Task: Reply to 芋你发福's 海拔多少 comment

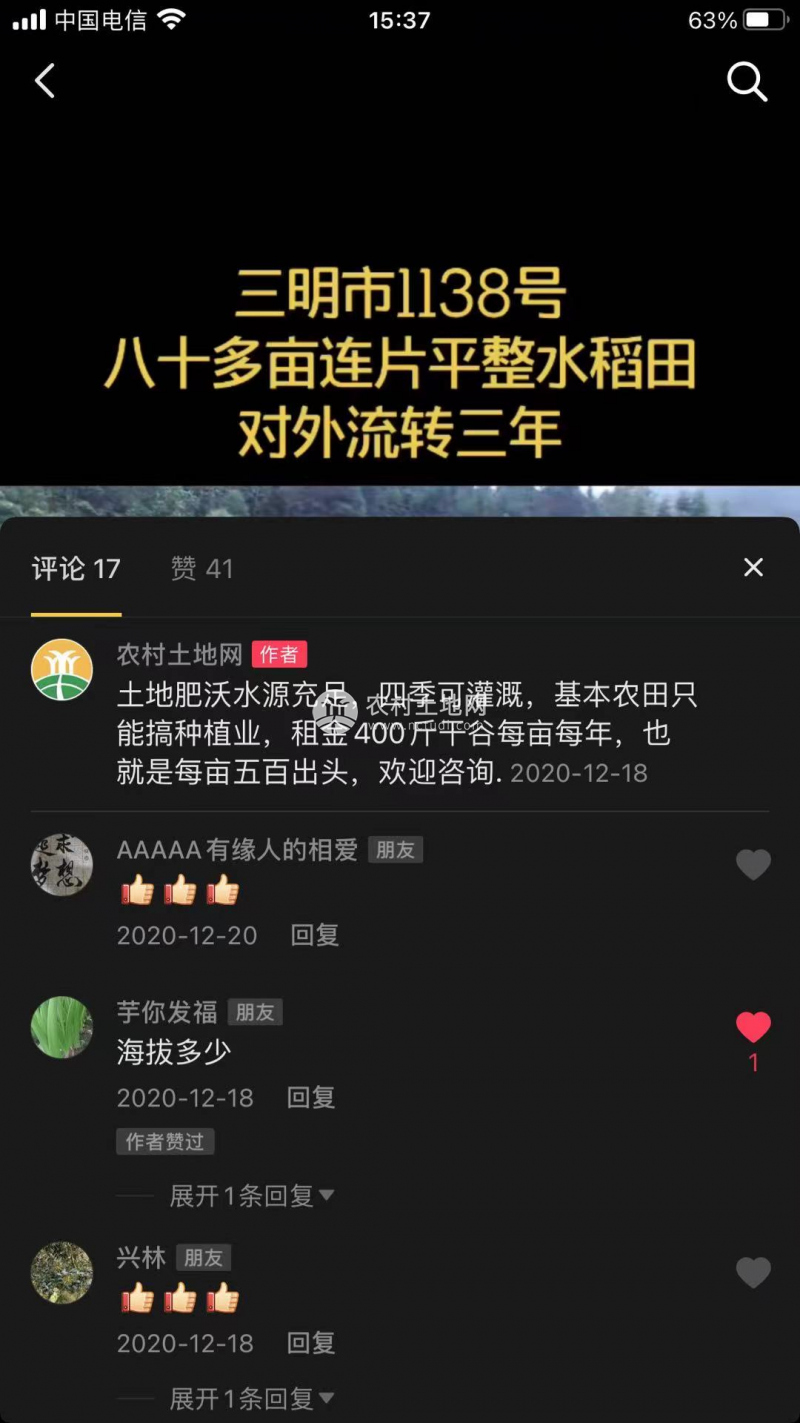Action: tap(310, 1097)
